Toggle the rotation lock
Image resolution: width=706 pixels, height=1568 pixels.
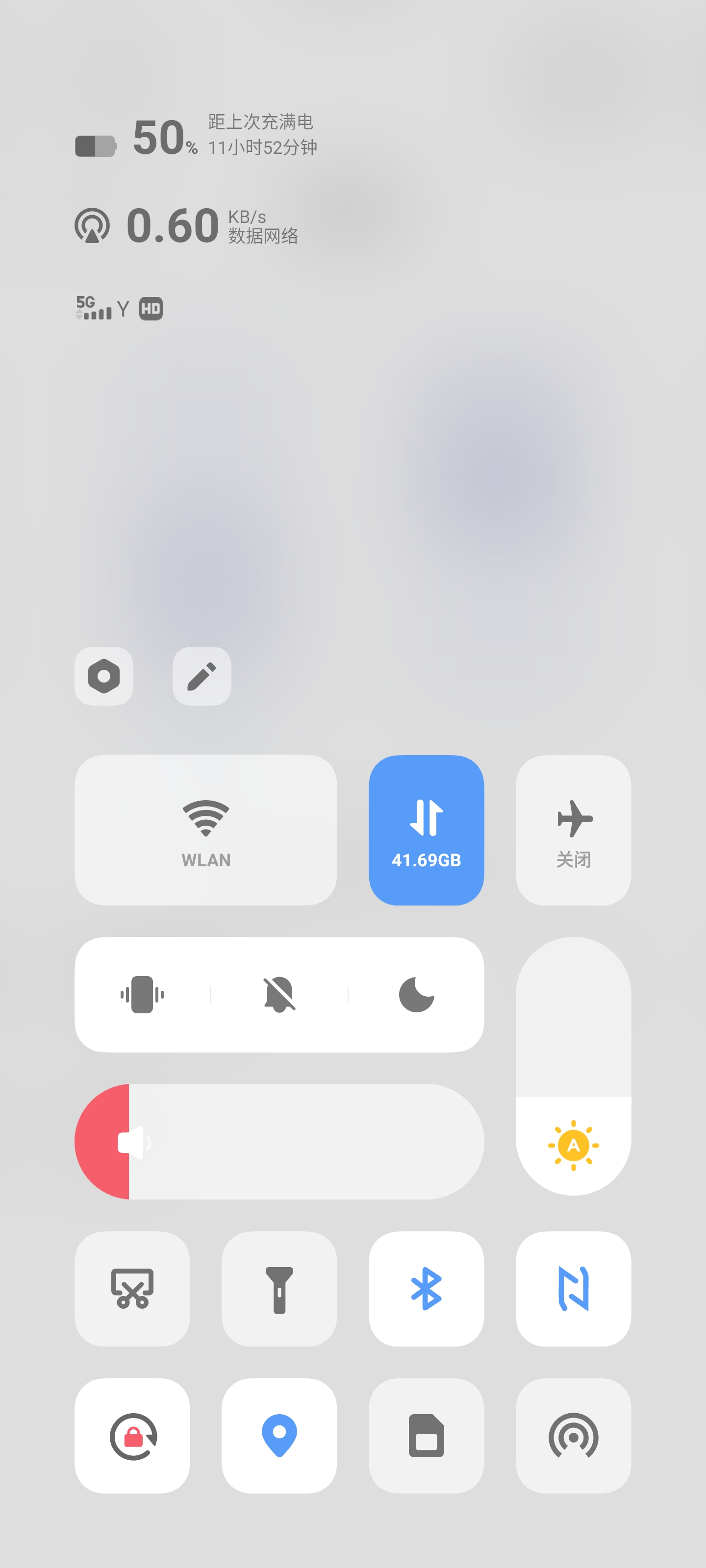(x=132, y=1435)
